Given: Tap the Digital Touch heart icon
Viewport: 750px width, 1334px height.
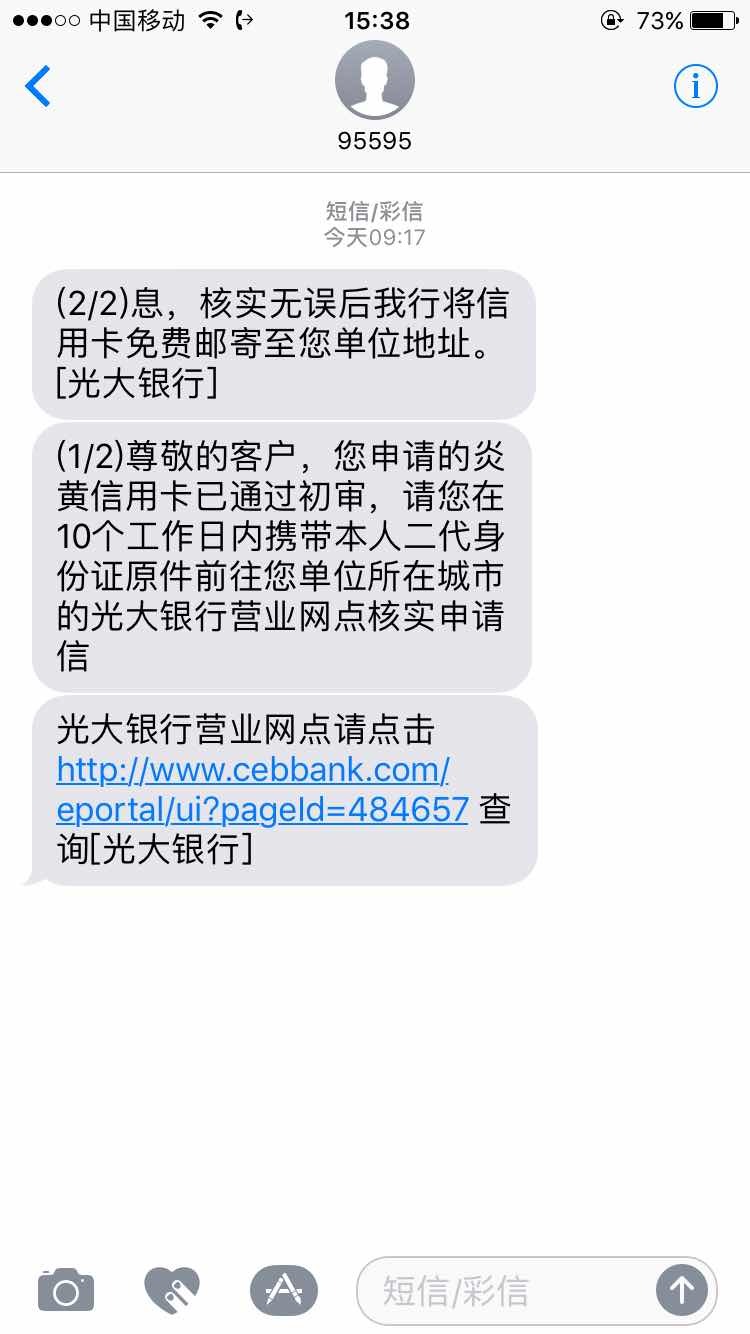Looking at the screenshot, I should (172, 1290).
